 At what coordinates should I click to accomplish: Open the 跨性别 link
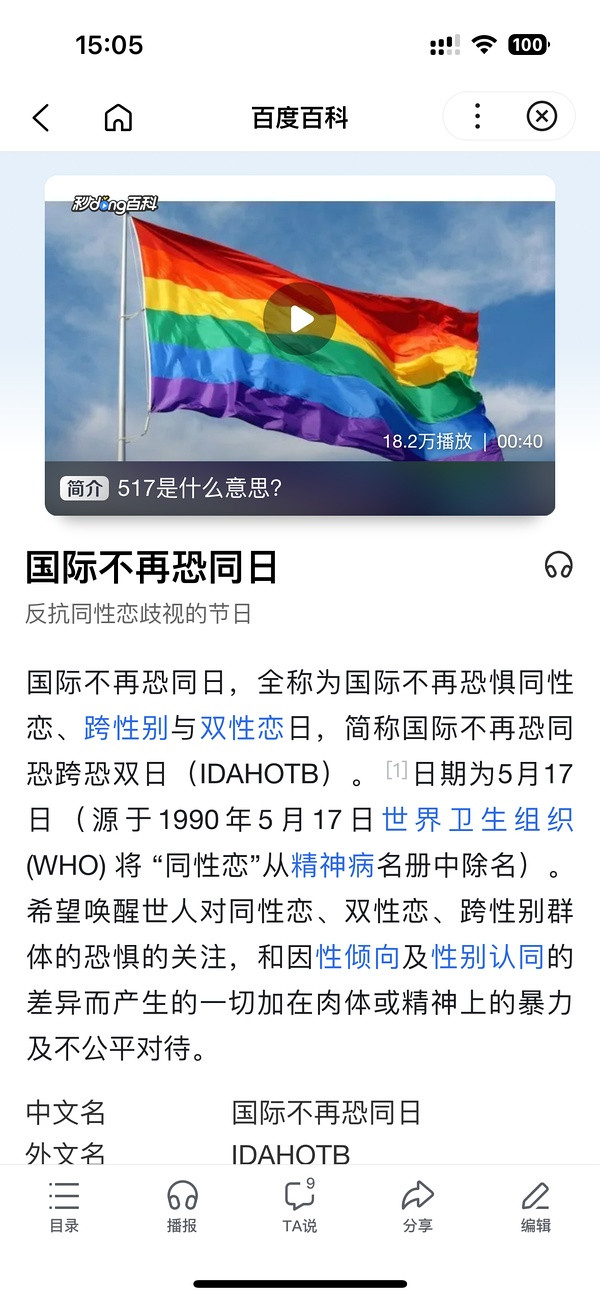coord(126,727)
